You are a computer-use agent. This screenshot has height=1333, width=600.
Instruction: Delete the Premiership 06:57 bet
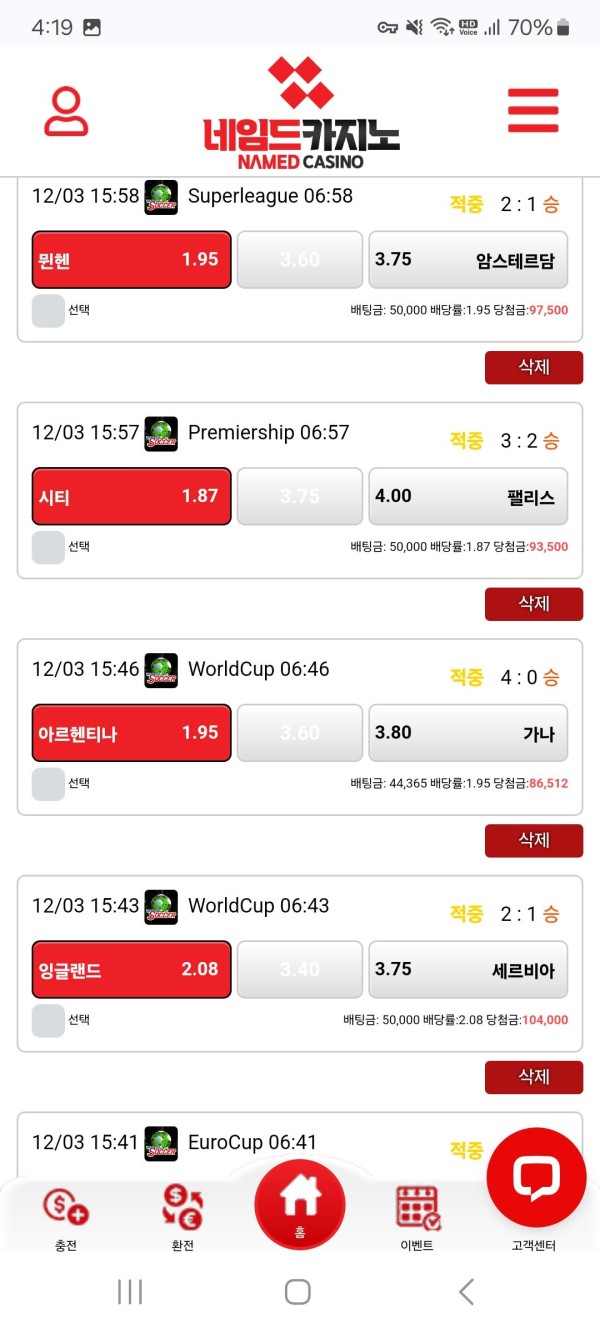(533, 604)
